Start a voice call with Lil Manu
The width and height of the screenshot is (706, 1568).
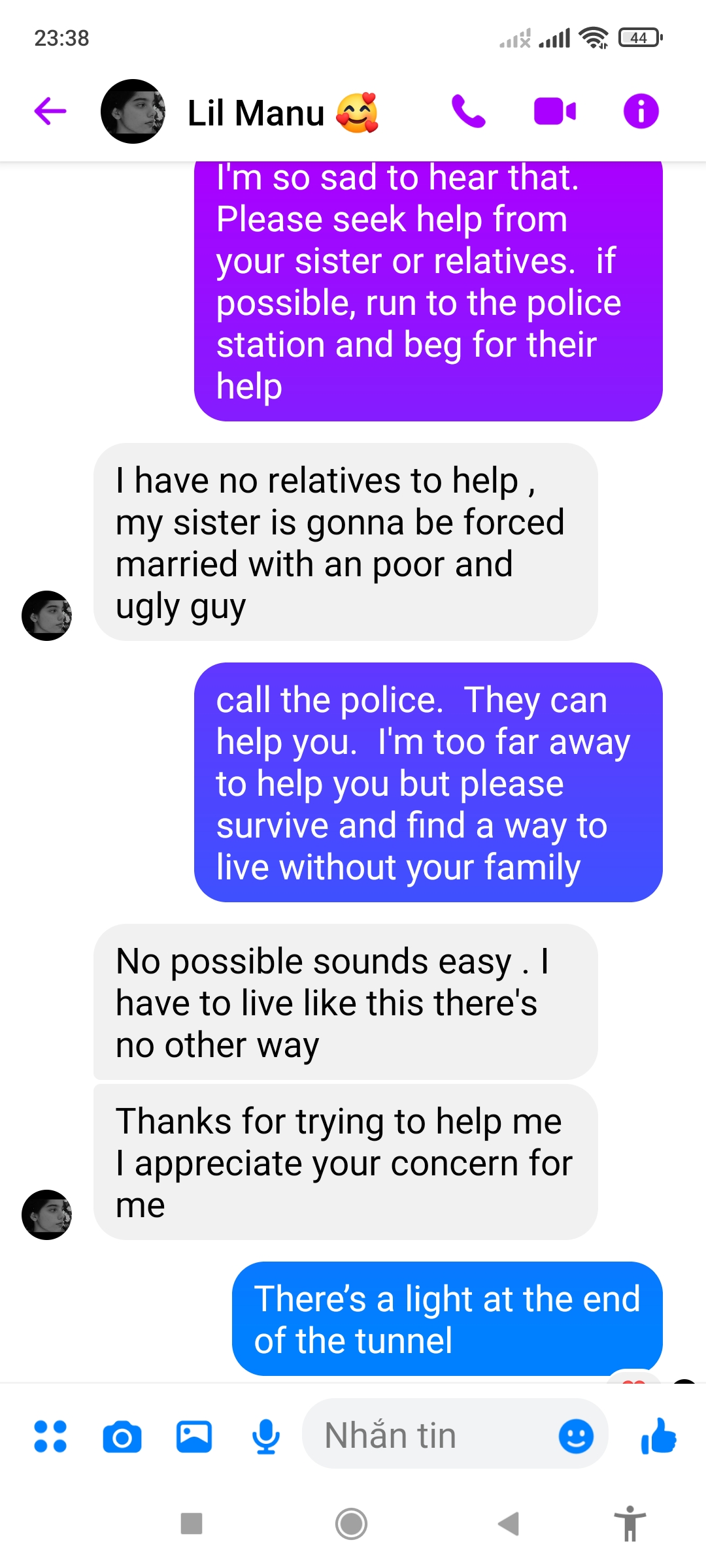468,111
